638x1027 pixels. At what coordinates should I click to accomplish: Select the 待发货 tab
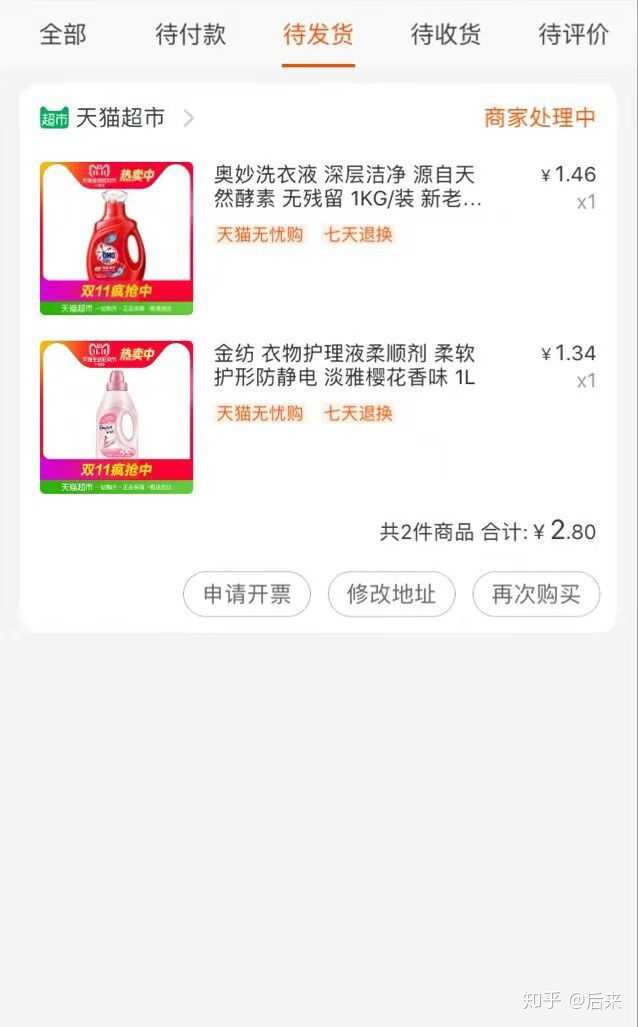(x=318, y=35)
